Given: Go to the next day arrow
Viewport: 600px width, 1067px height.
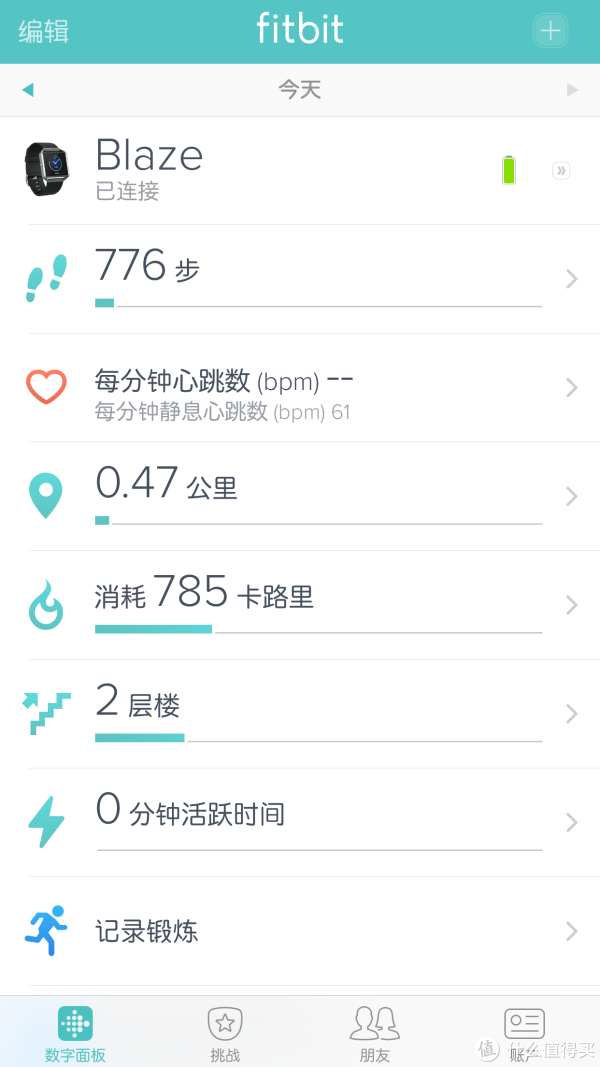Looking at the screenshot, I should click(572, 90).
